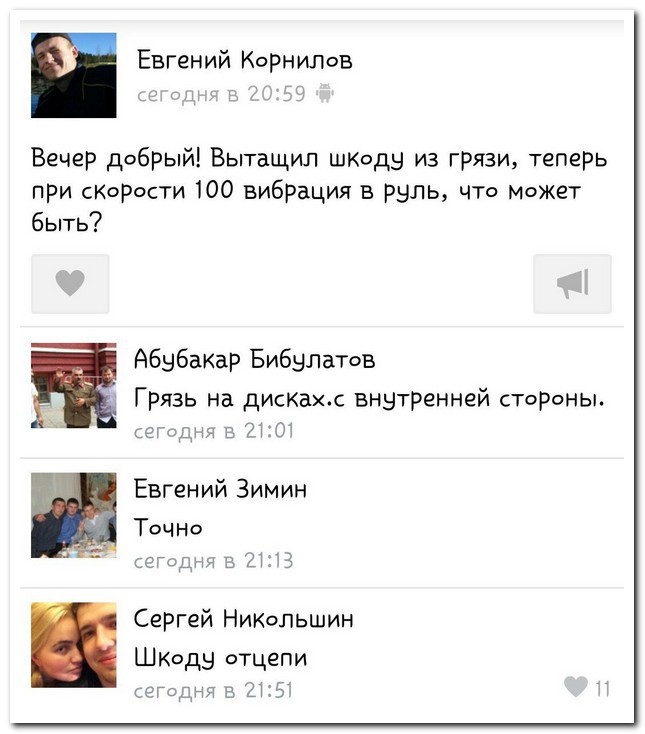Like Сергей Никольшин's comment
The width and height of the screenshot is (645, 734).
(x=576, y=687)
